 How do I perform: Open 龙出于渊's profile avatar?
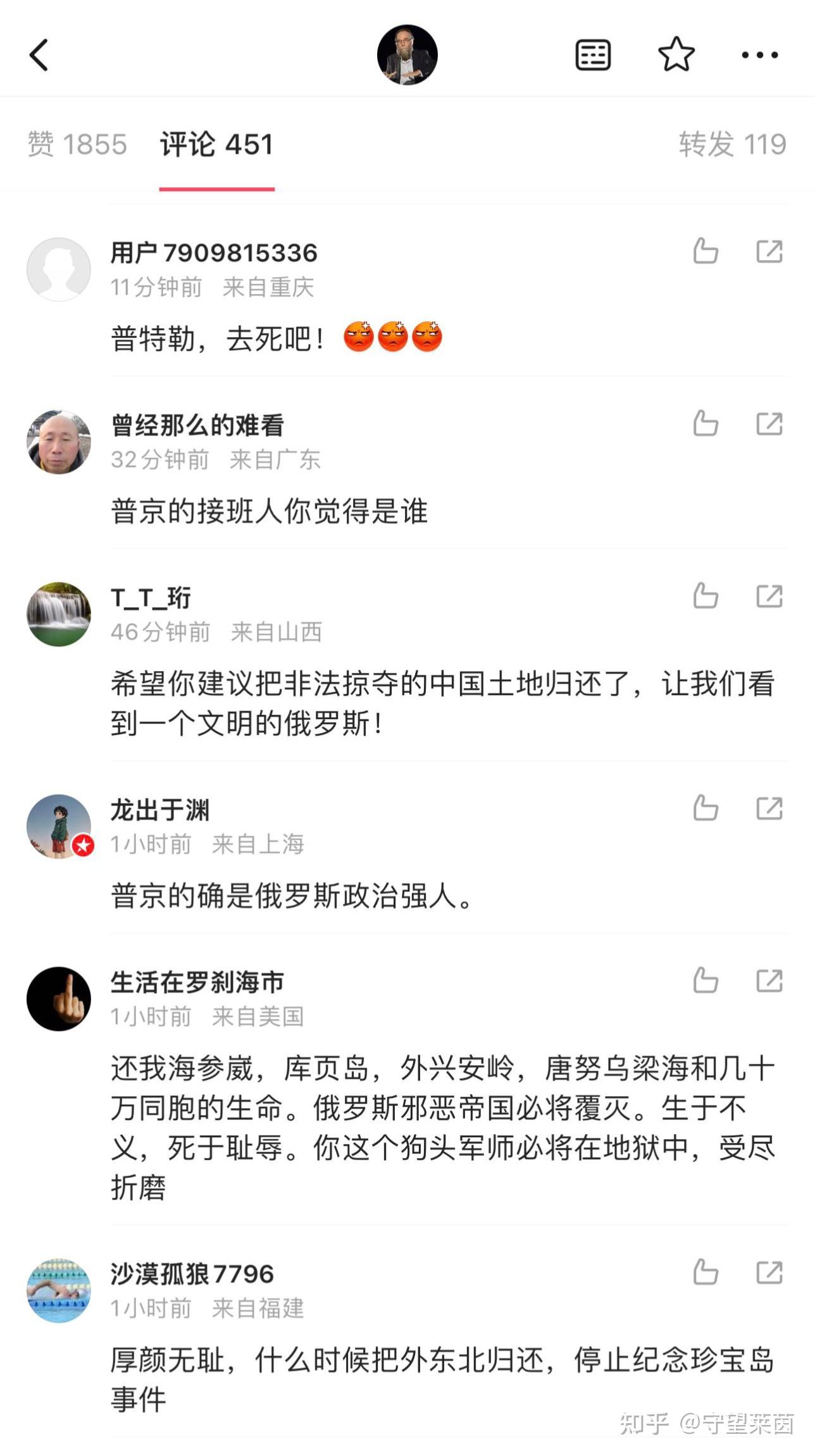point(59,826)
